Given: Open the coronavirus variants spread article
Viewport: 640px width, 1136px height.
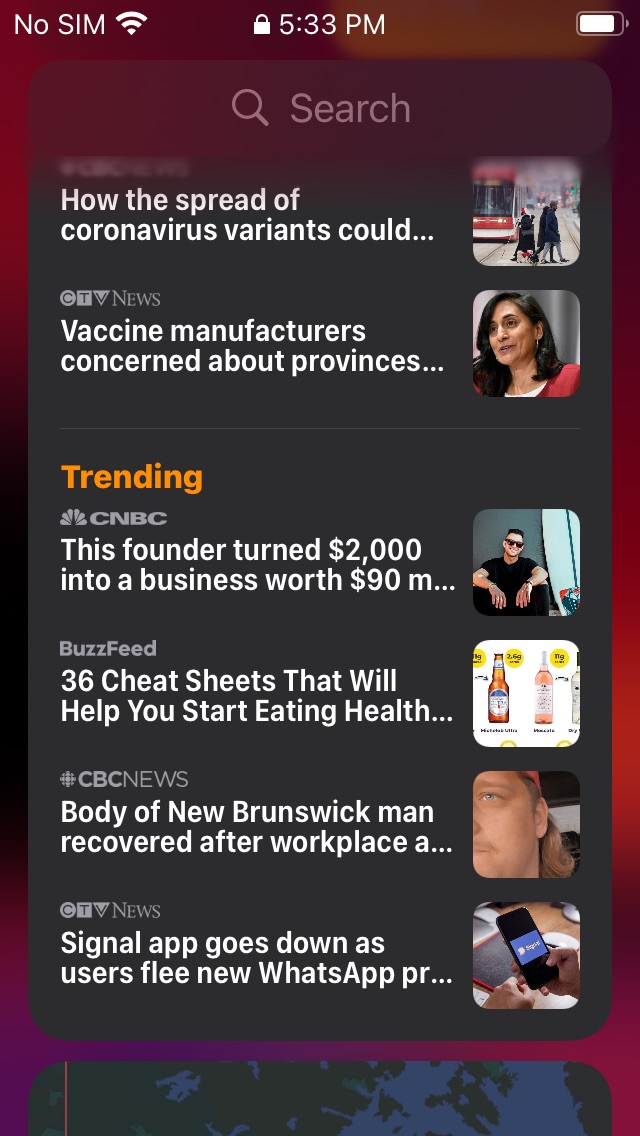Looking at the screenshot, I should click(248, 215).
